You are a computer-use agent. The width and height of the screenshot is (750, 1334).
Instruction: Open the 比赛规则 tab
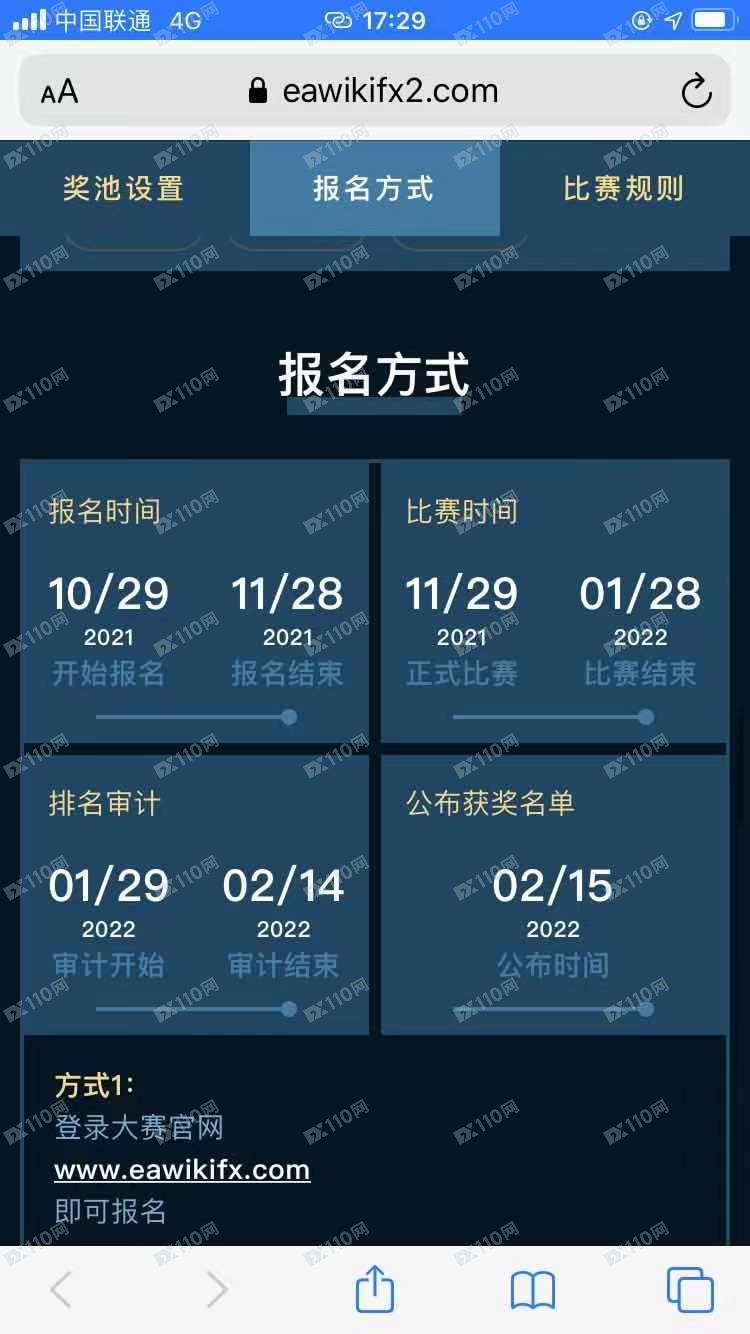(623, 188)
